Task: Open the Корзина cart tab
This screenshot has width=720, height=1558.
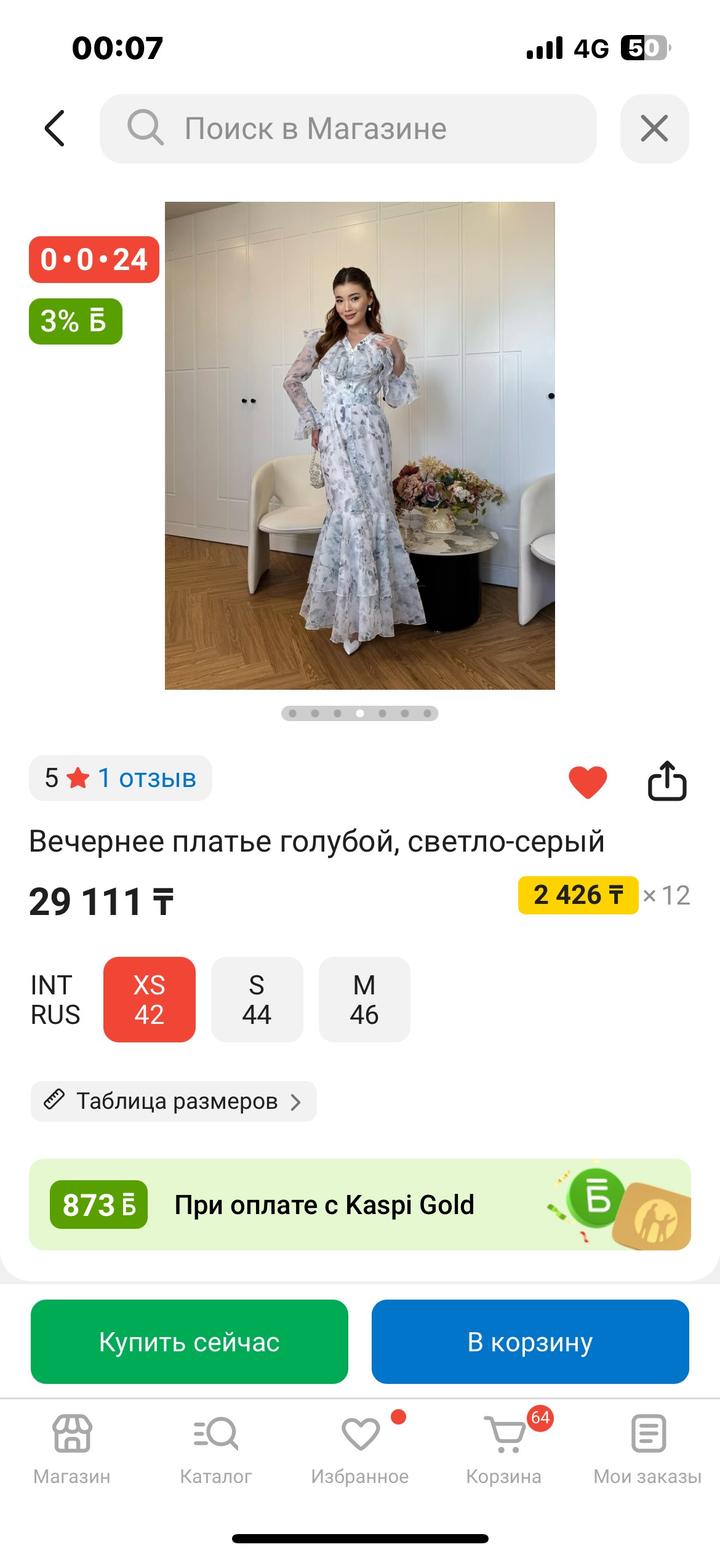Action: pos(504,1449)
